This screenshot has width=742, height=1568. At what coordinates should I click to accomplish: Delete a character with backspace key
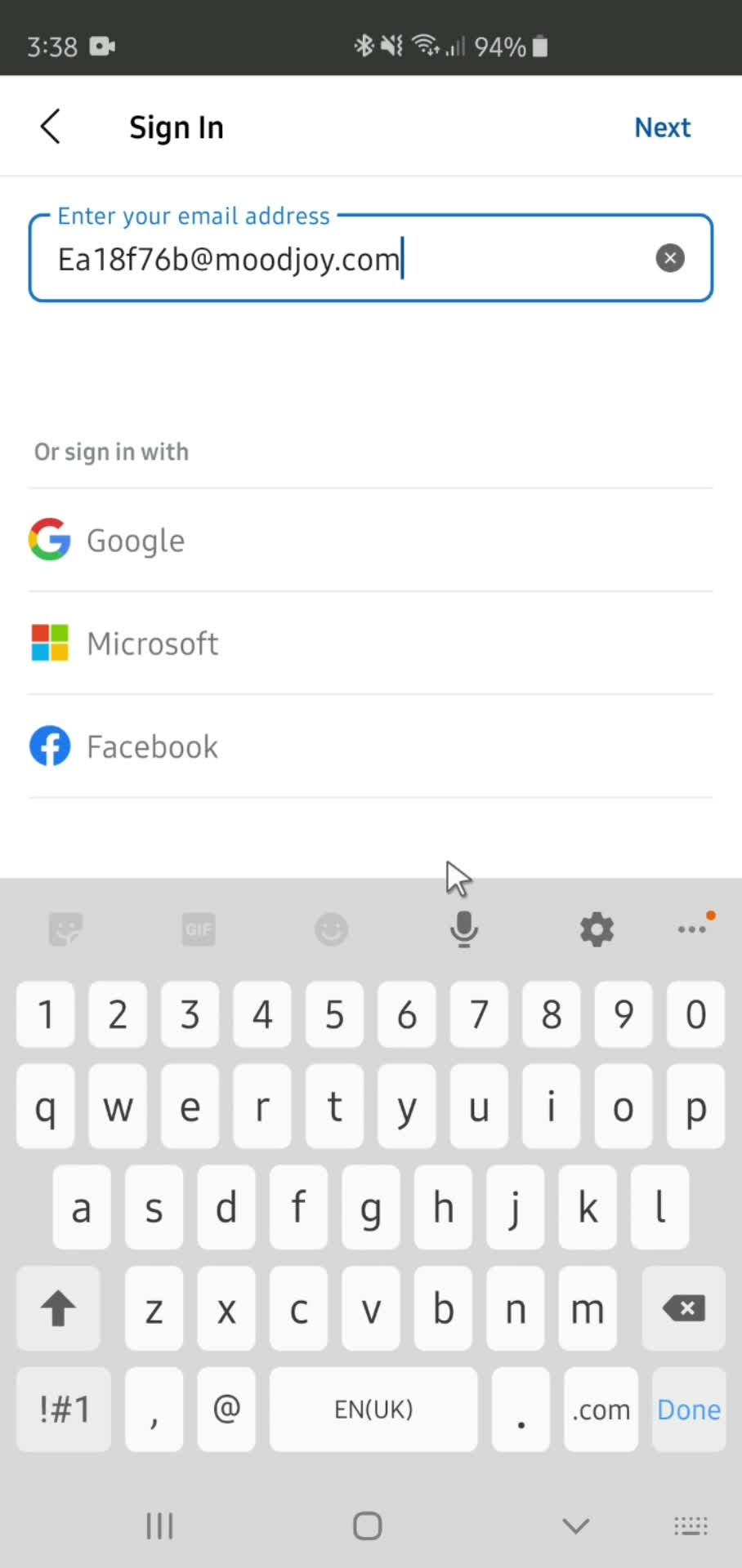[683, 1308]
